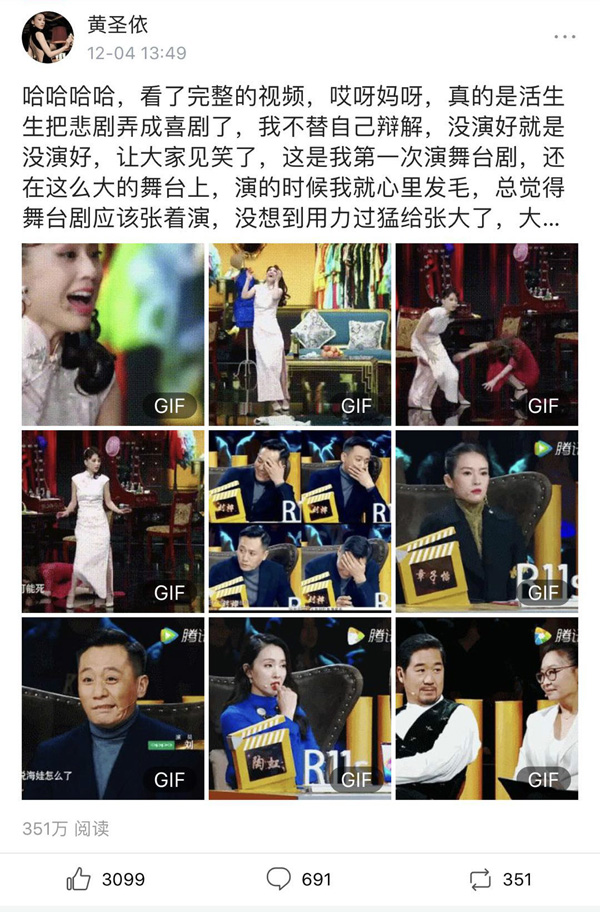View the GIF of the judge in a black jacket

[x=487, y=521]
